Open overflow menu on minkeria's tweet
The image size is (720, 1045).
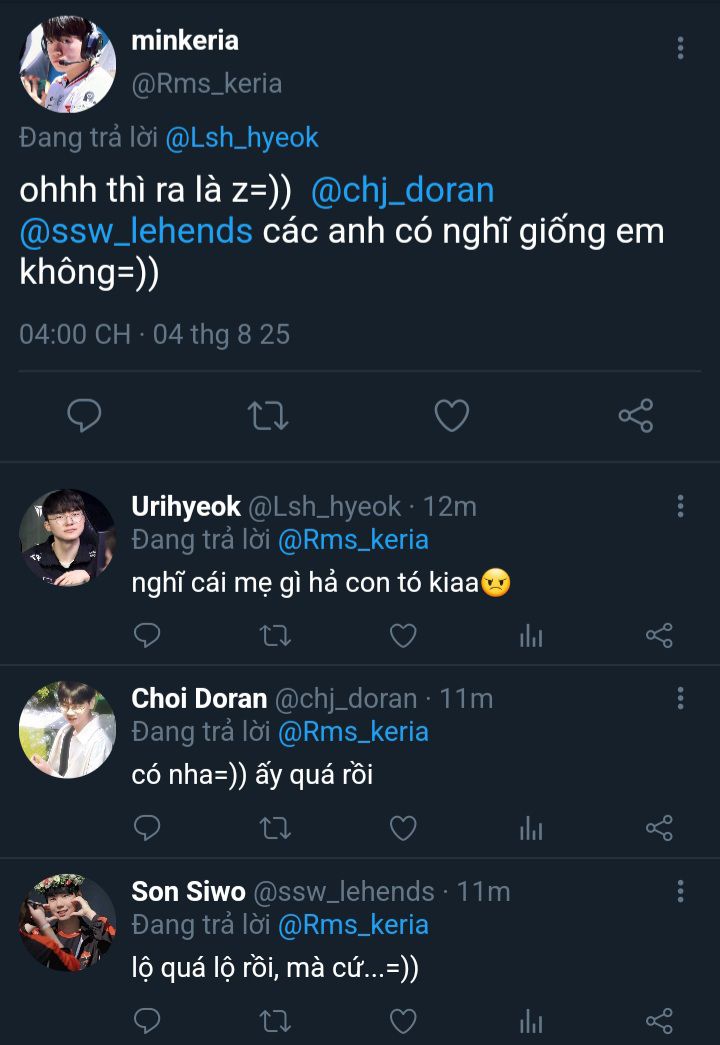680,48
